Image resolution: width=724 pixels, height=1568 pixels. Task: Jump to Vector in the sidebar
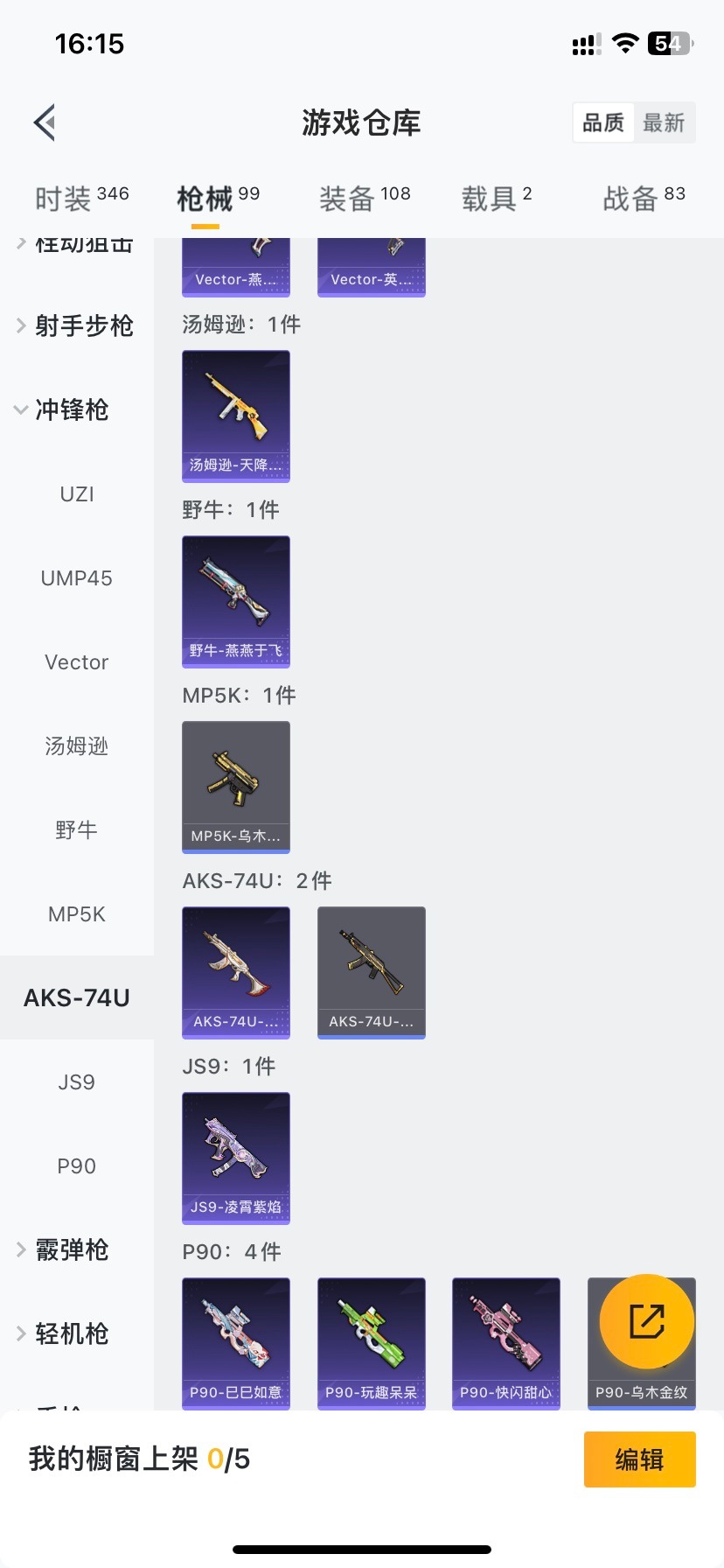(x=77, y=662)
